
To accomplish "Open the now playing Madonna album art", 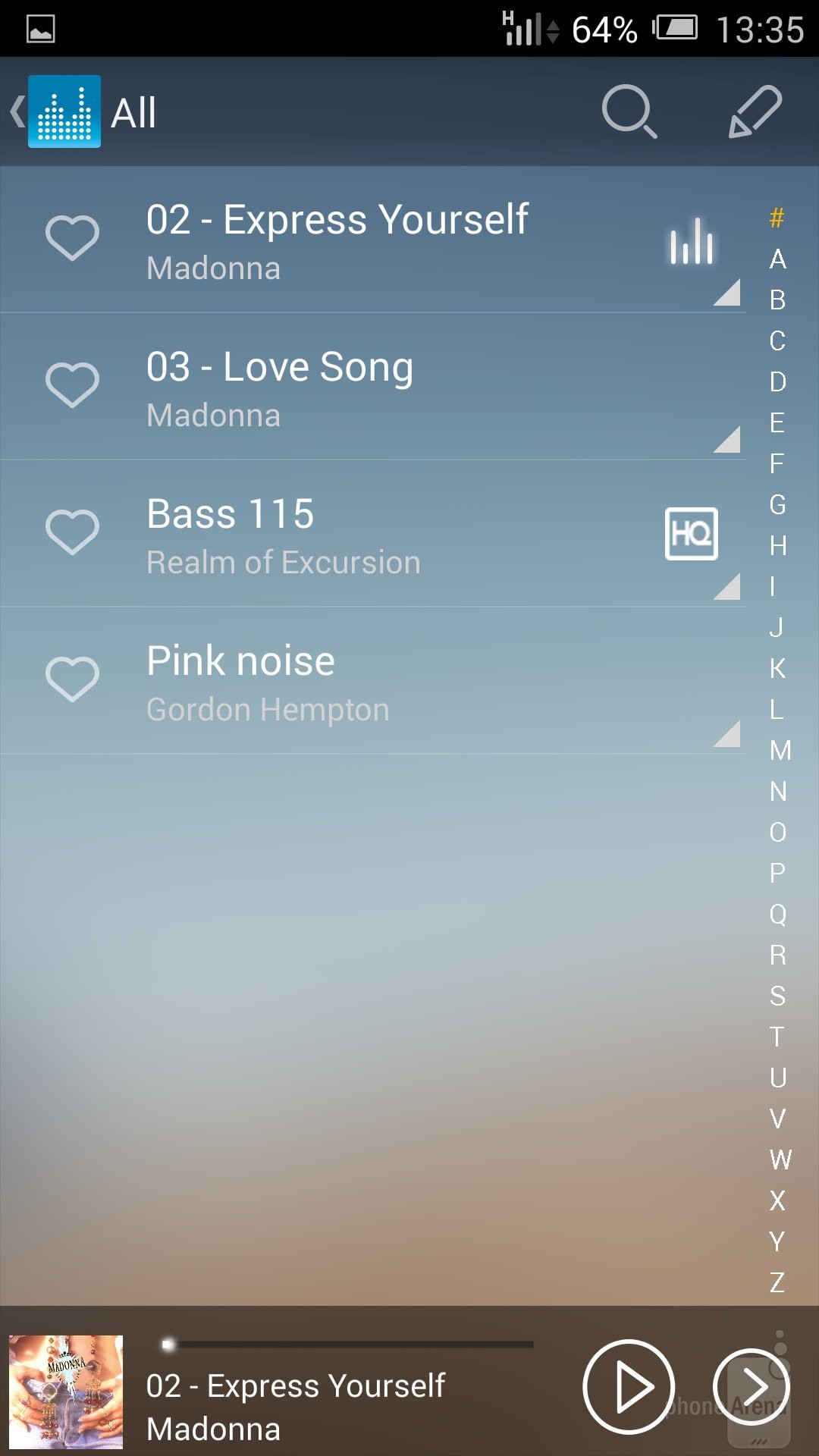I will tap(66, 1392).
